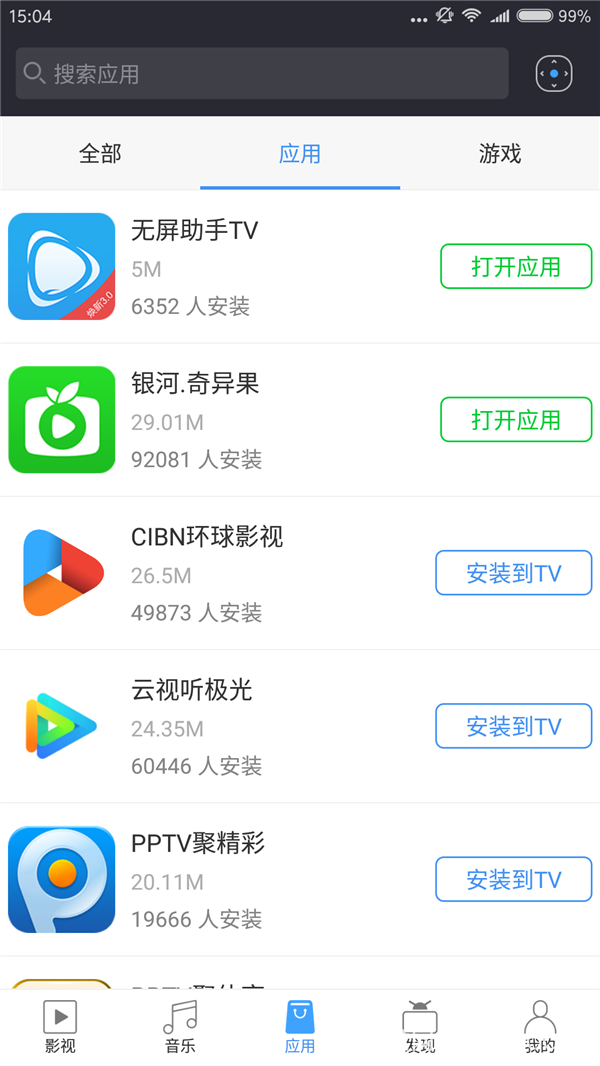Go to the 影视 bottom tab
The height and width of the screenshot is (1066, 600).
click(60, 1027)
